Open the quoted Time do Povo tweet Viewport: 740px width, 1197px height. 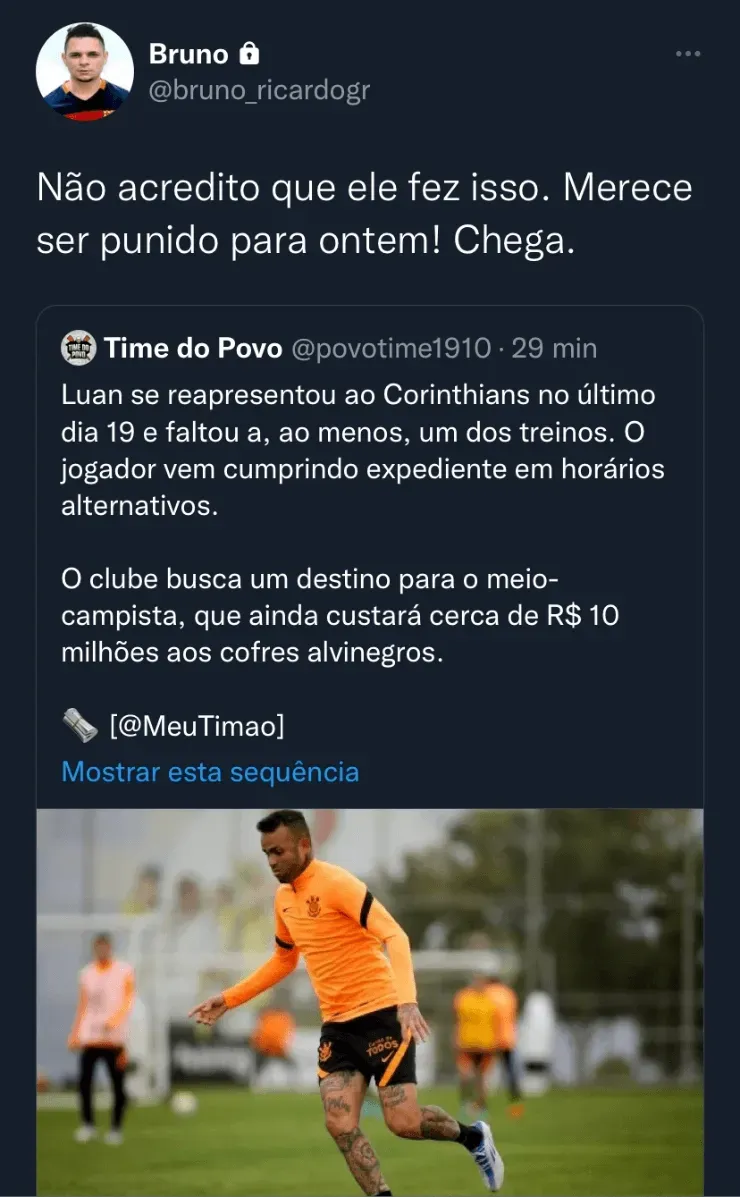pyautogui.click(x=368, y=520)
